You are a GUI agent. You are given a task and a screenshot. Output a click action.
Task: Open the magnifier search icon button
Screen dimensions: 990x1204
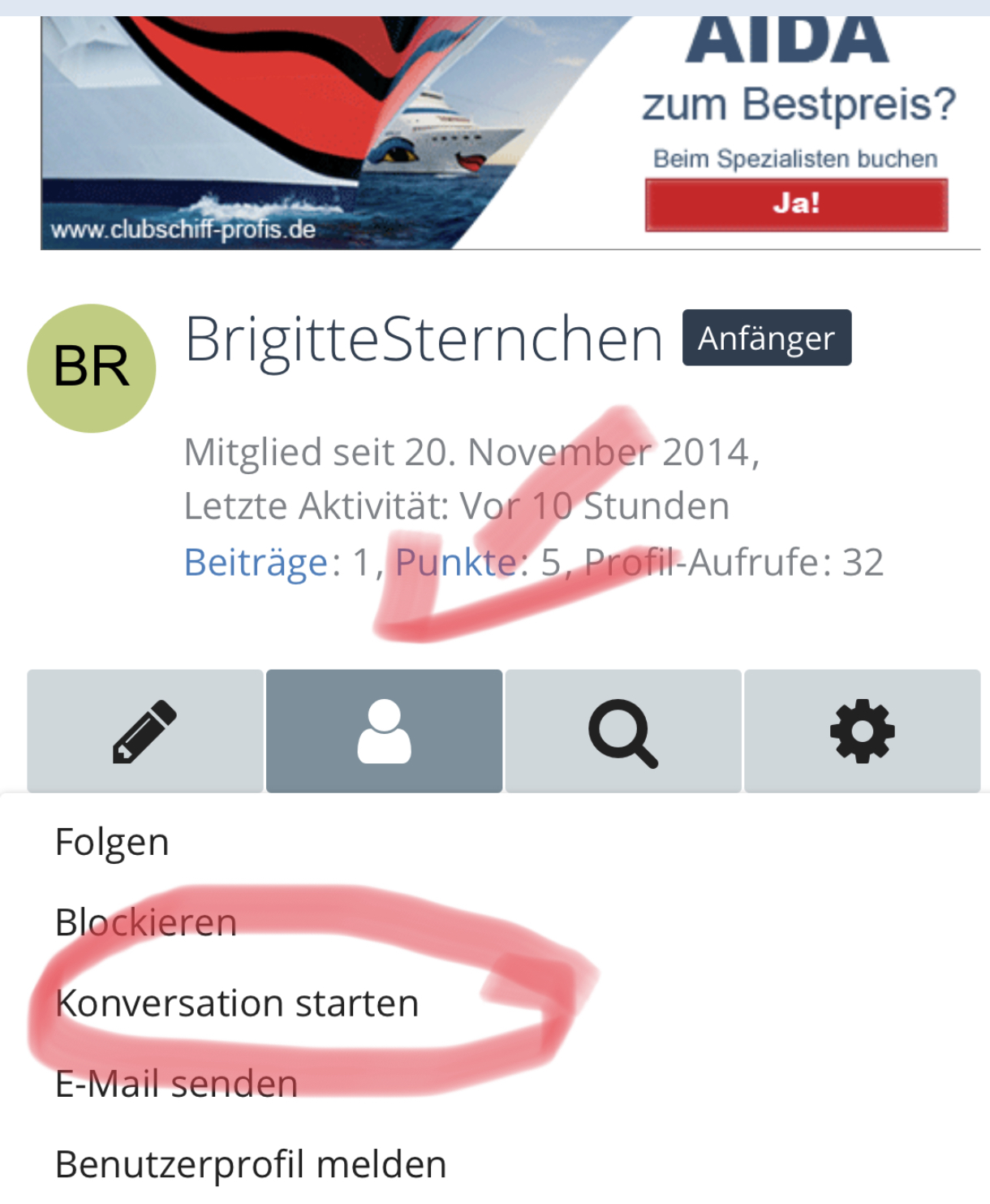click(x=622, y=731)
